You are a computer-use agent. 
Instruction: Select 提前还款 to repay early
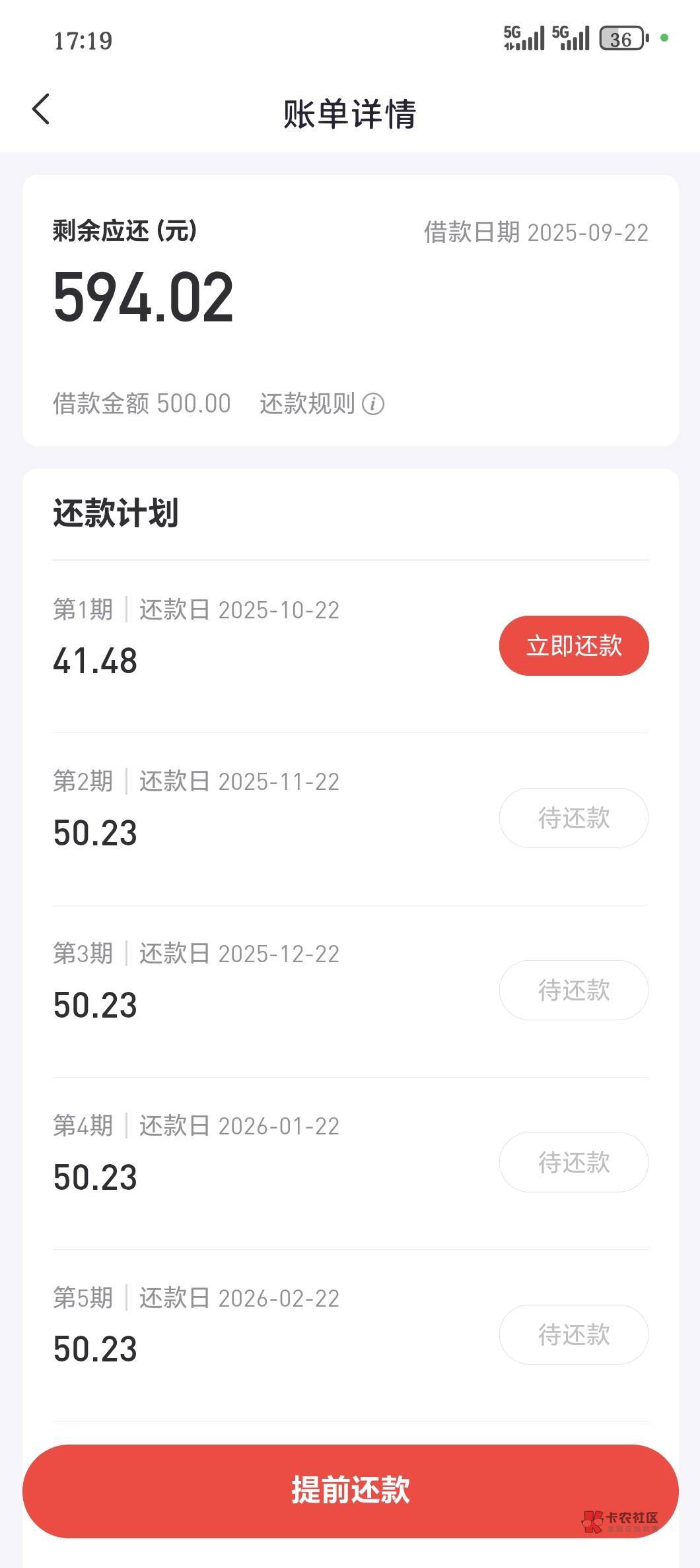click(x=350, y=1491)
